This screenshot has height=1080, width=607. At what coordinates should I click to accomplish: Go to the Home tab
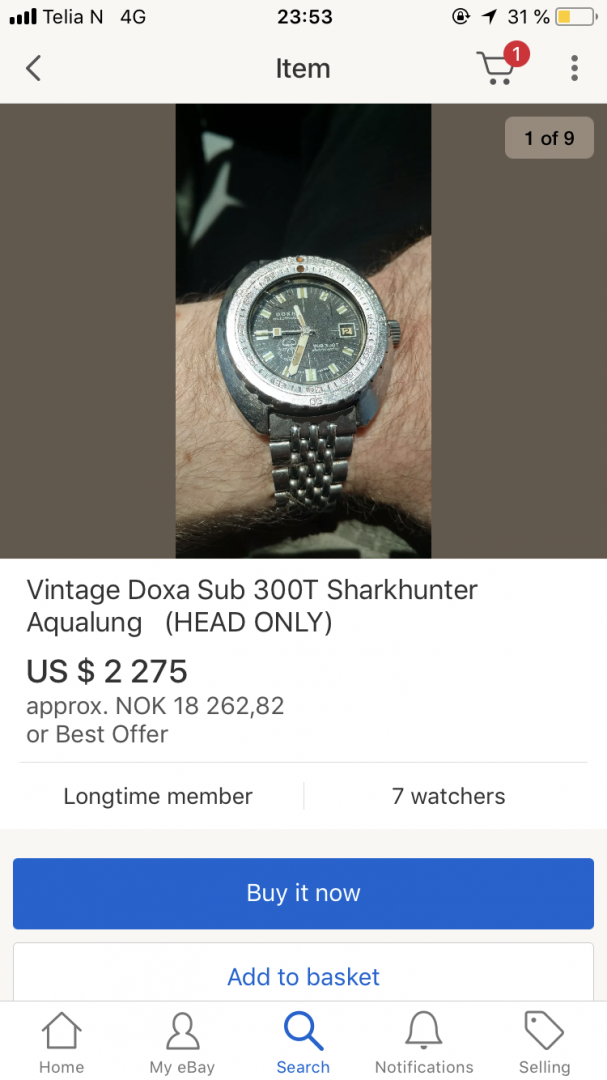click(61, 1042)
